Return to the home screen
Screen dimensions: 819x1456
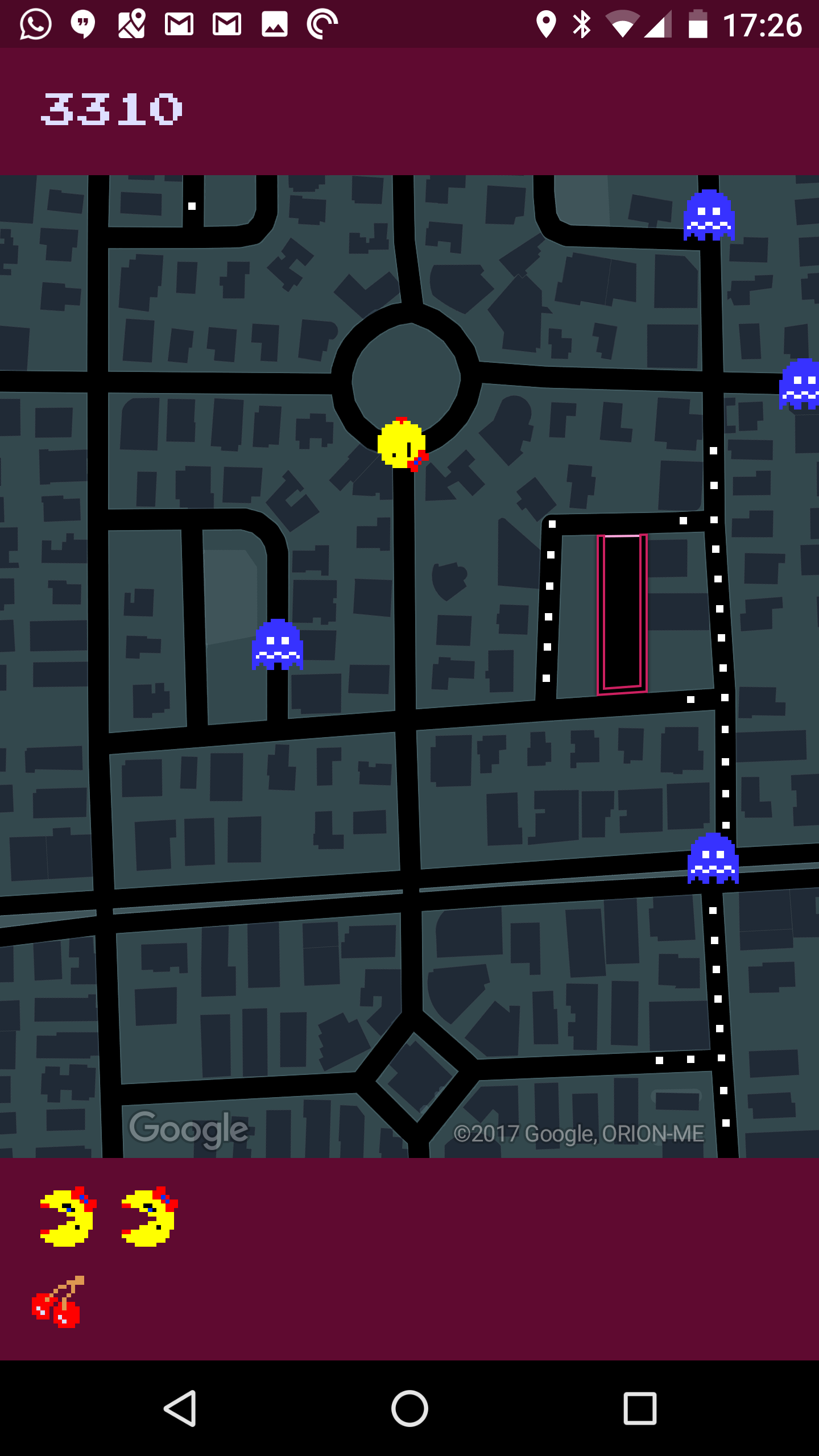click(x=409, y=1408)
